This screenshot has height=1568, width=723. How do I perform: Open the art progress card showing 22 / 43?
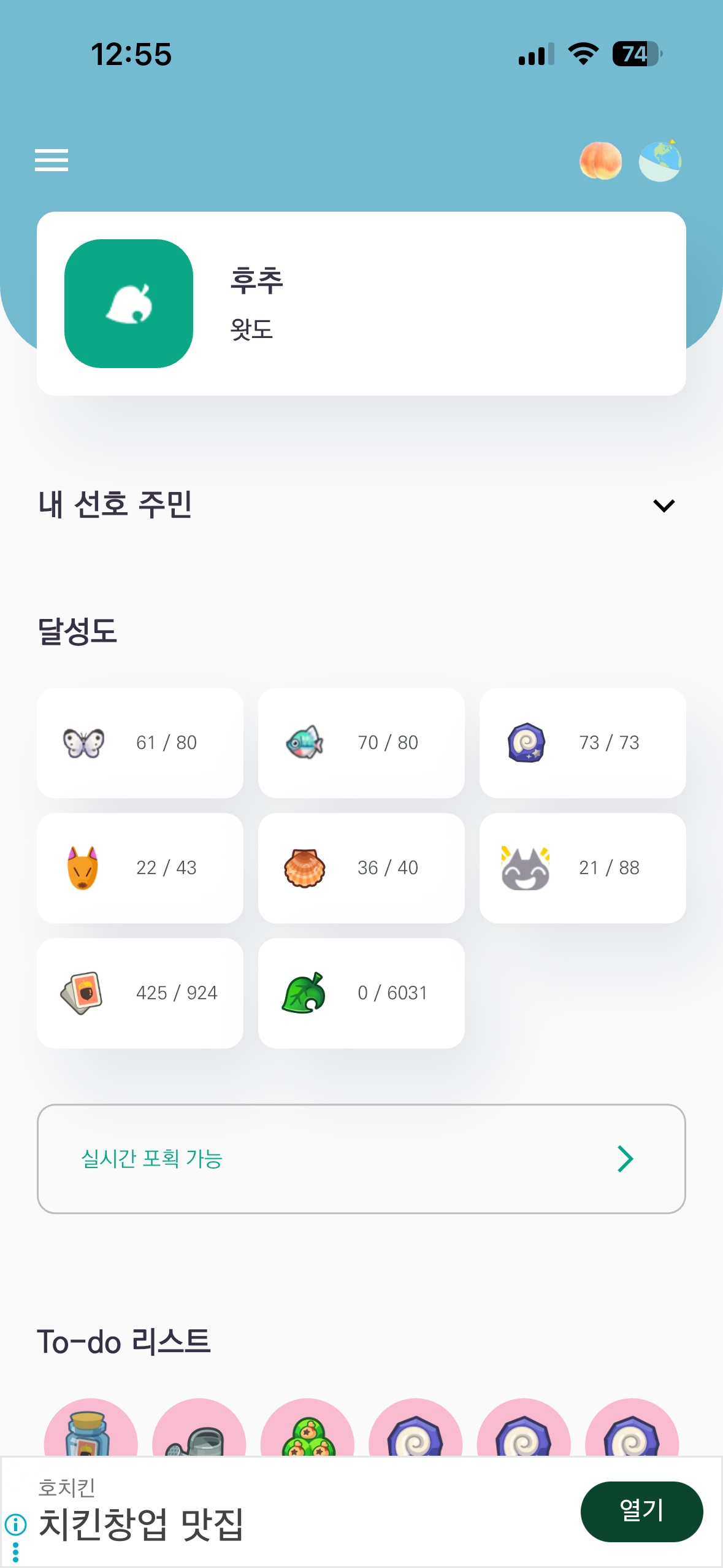(140, 868)
